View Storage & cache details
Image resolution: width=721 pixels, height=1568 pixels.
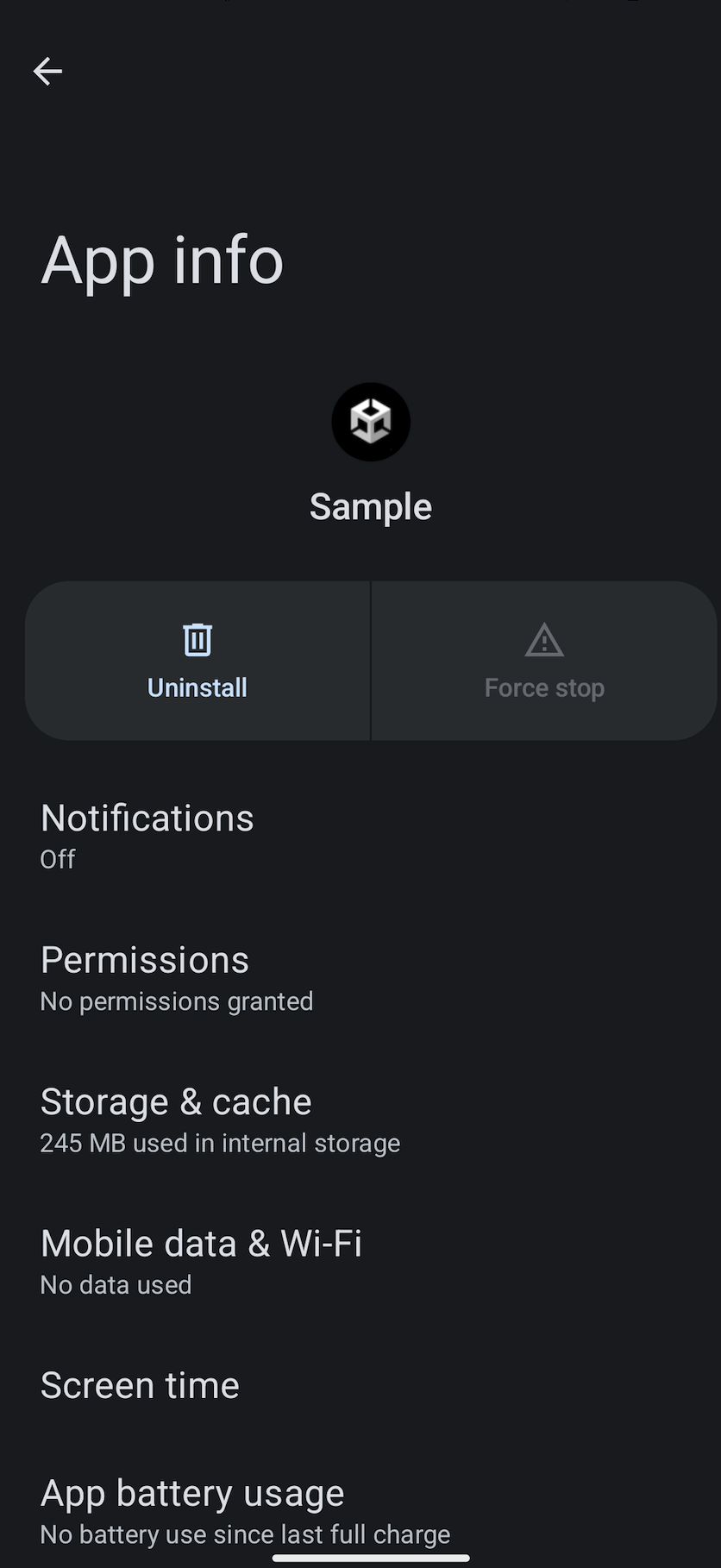(x=360, y=1120)
